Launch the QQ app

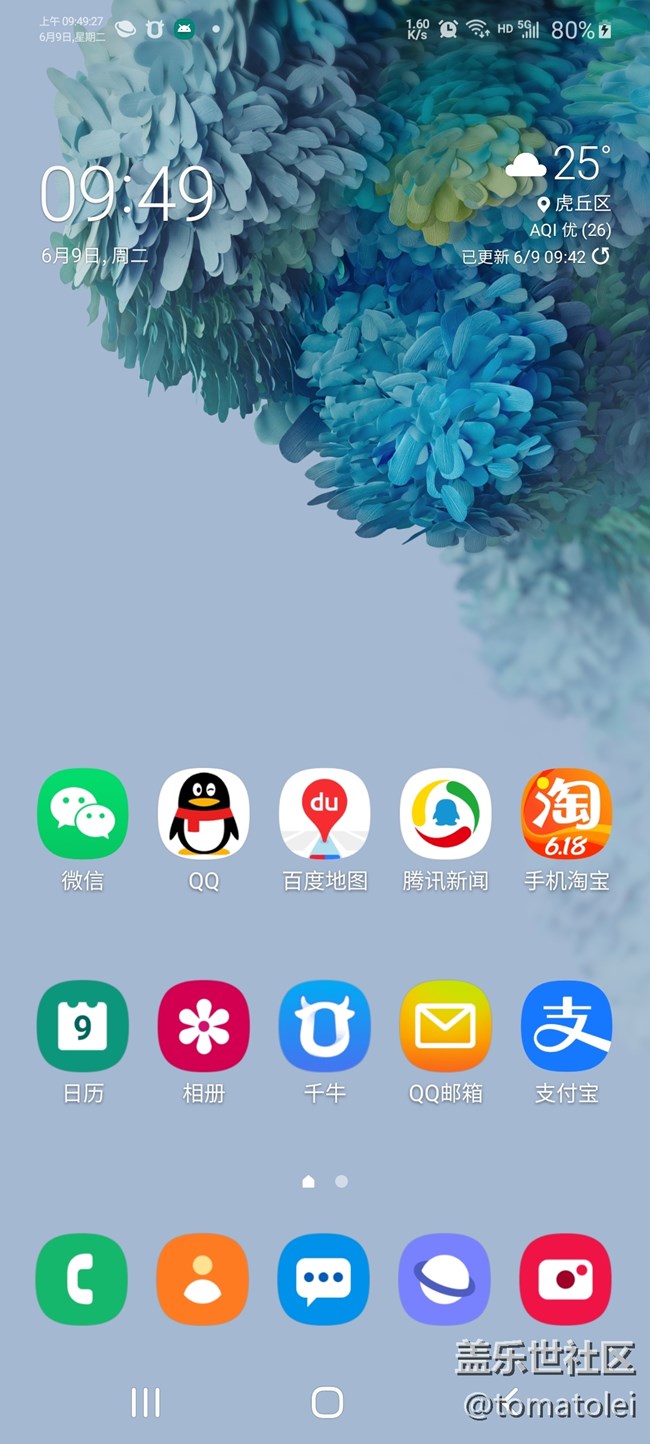coord(203,814)
